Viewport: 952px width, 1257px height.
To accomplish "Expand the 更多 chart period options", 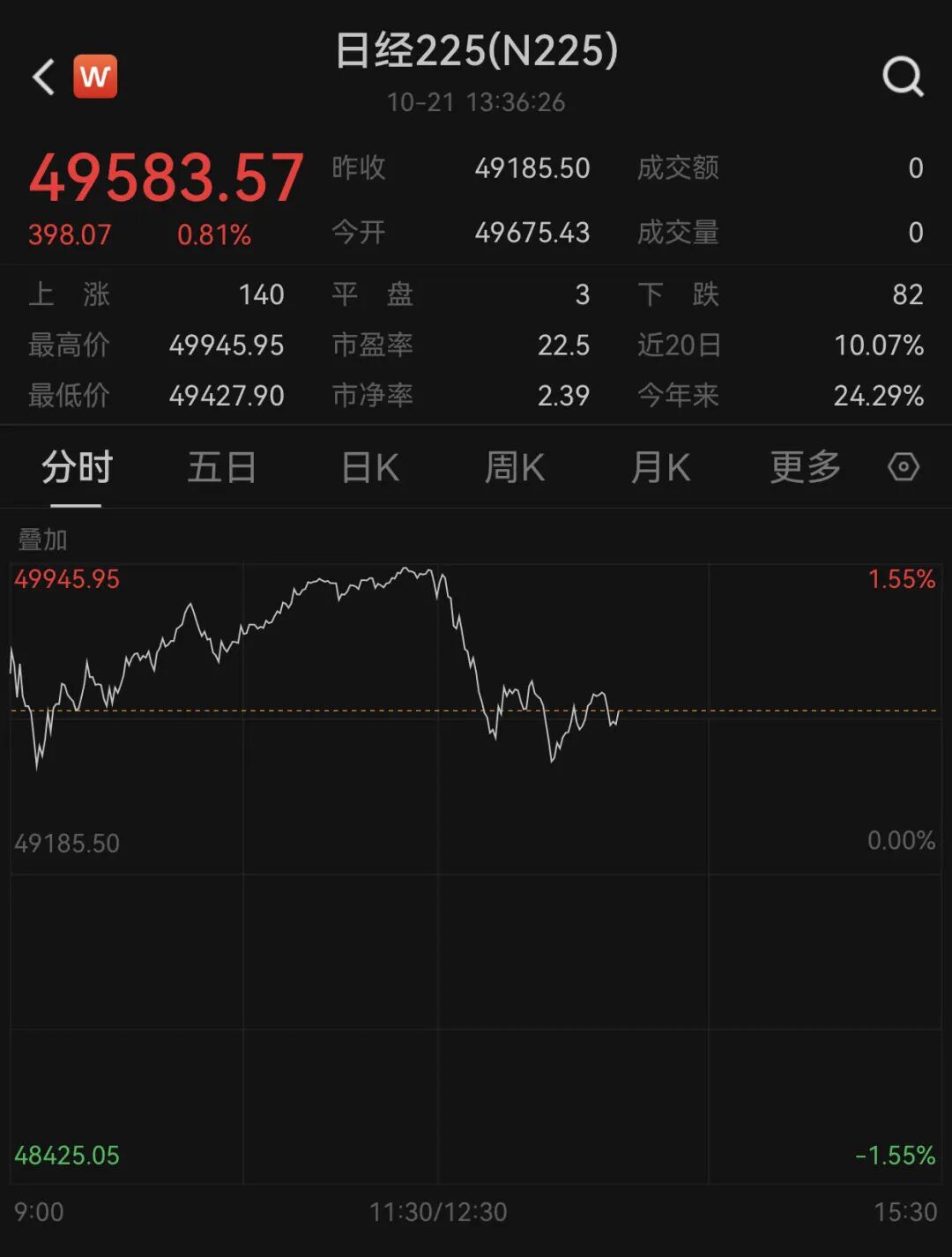I will point(805,467).
